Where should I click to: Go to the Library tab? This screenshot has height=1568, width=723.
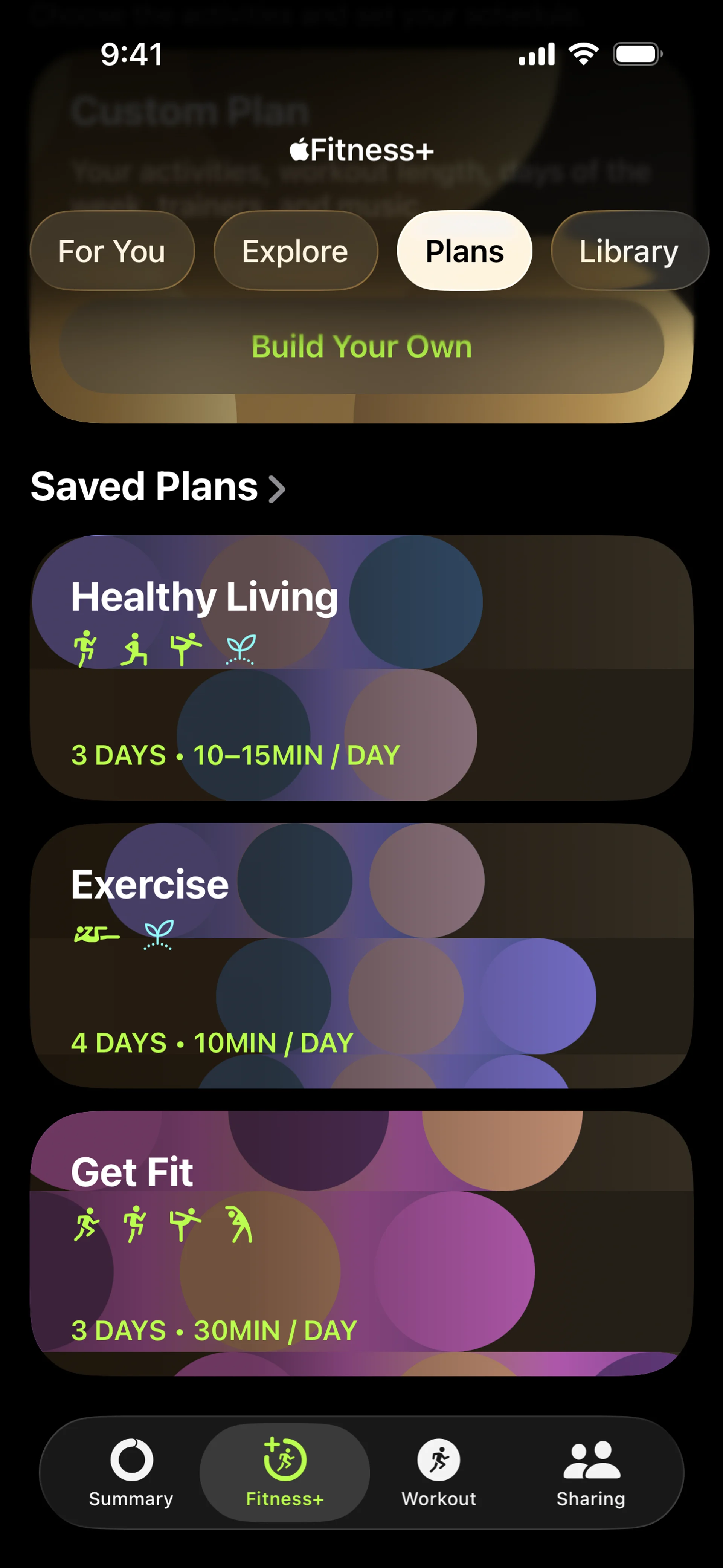628,251
